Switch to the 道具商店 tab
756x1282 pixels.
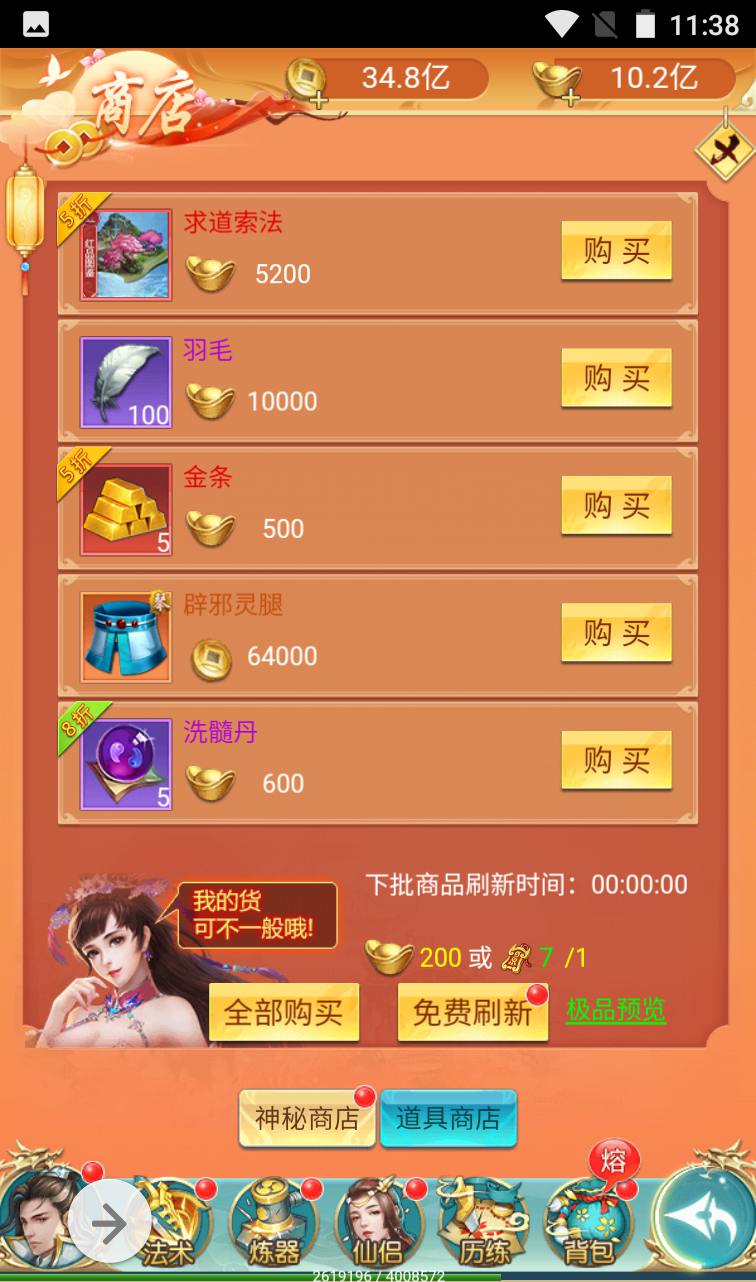point(448,1118)
